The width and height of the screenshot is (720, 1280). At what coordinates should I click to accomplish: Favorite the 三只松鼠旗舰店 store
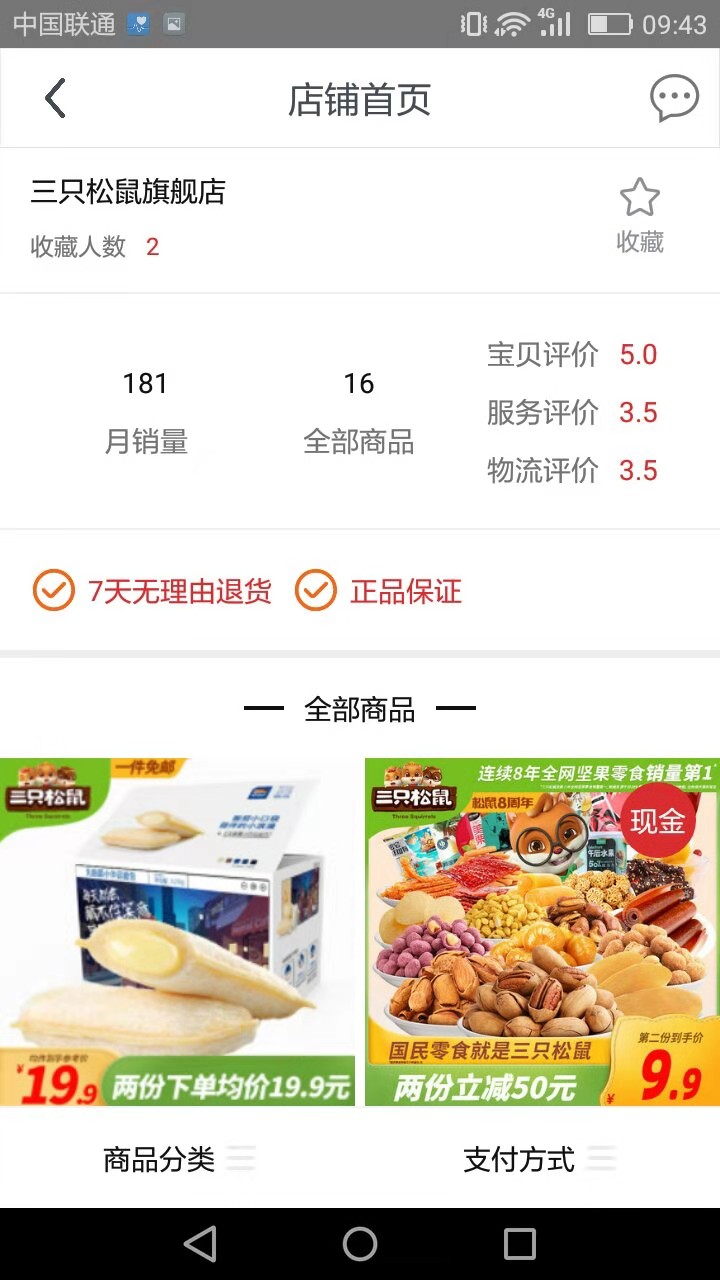pos(639,214)
